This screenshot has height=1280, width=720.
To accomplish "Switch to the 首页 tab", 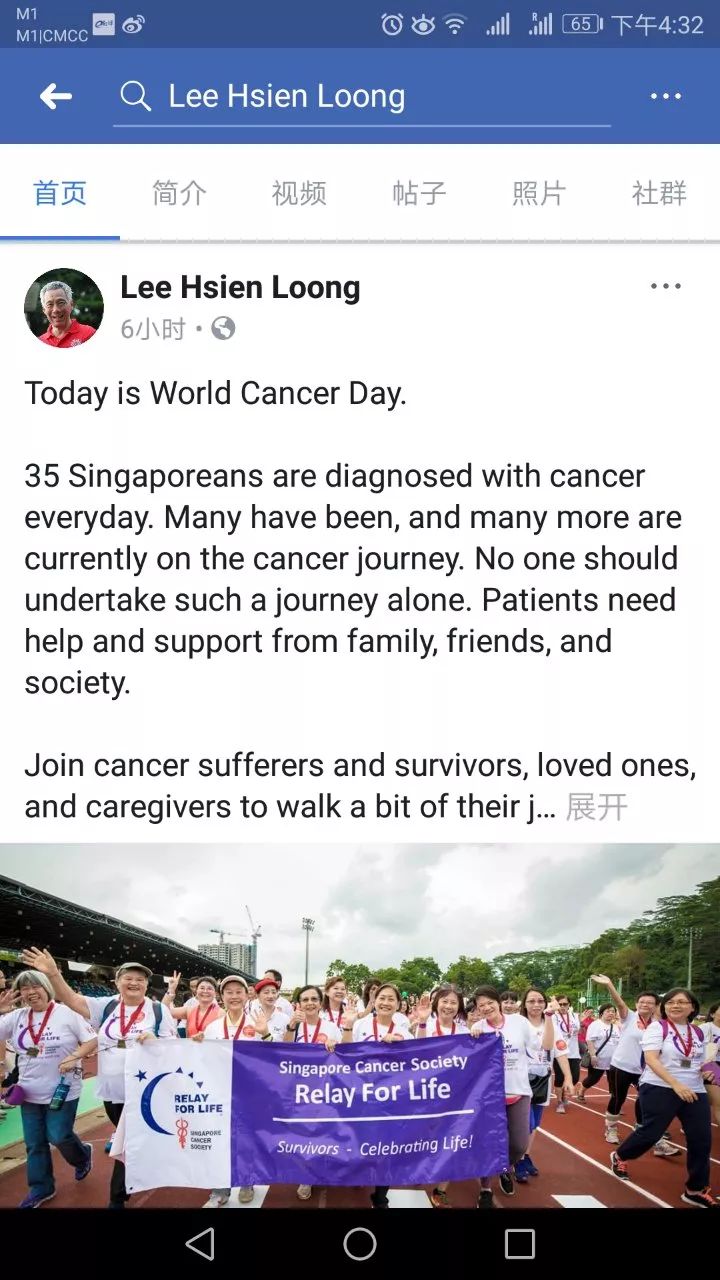I will point(60,193).
